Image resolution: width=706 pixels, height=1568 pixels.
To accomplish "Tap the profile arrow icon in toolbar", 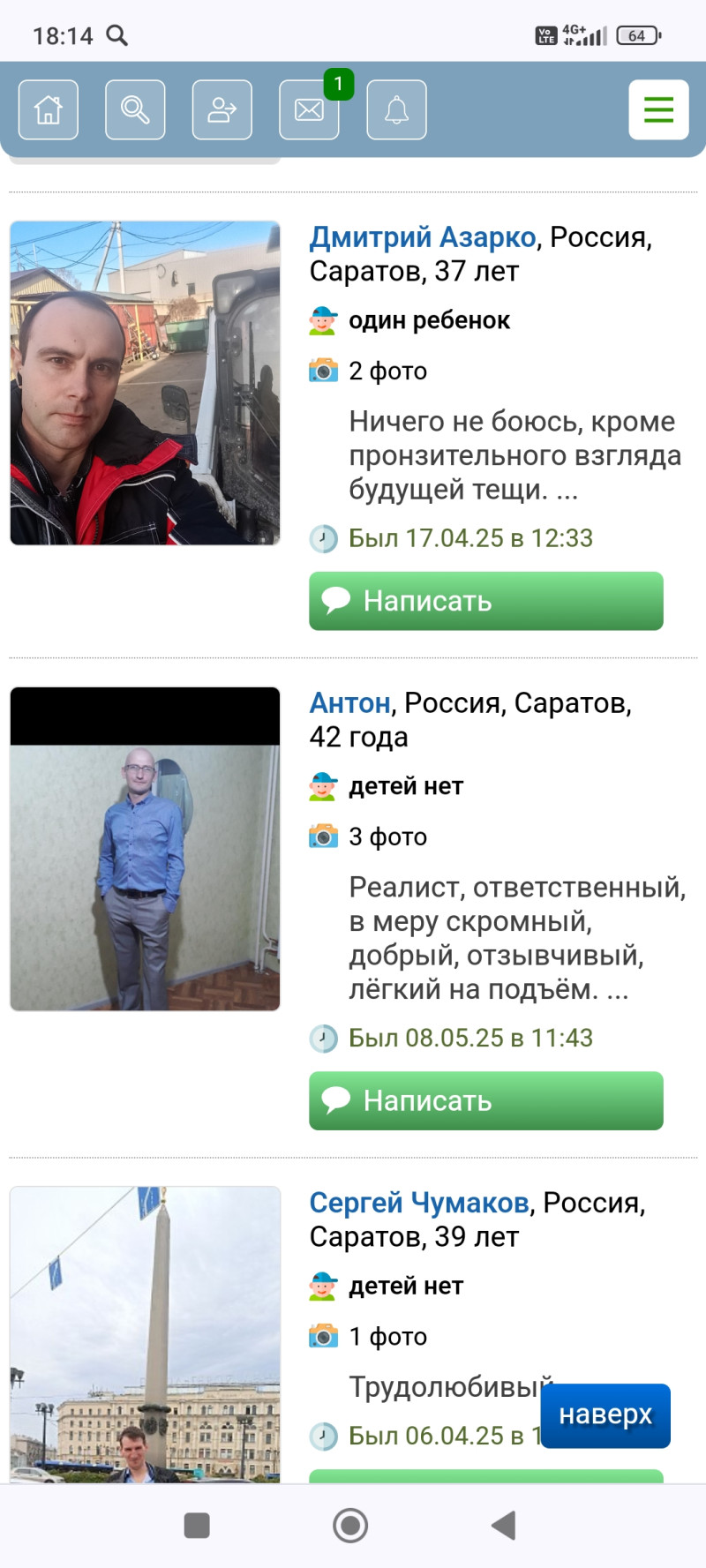I will click(222, 109).
